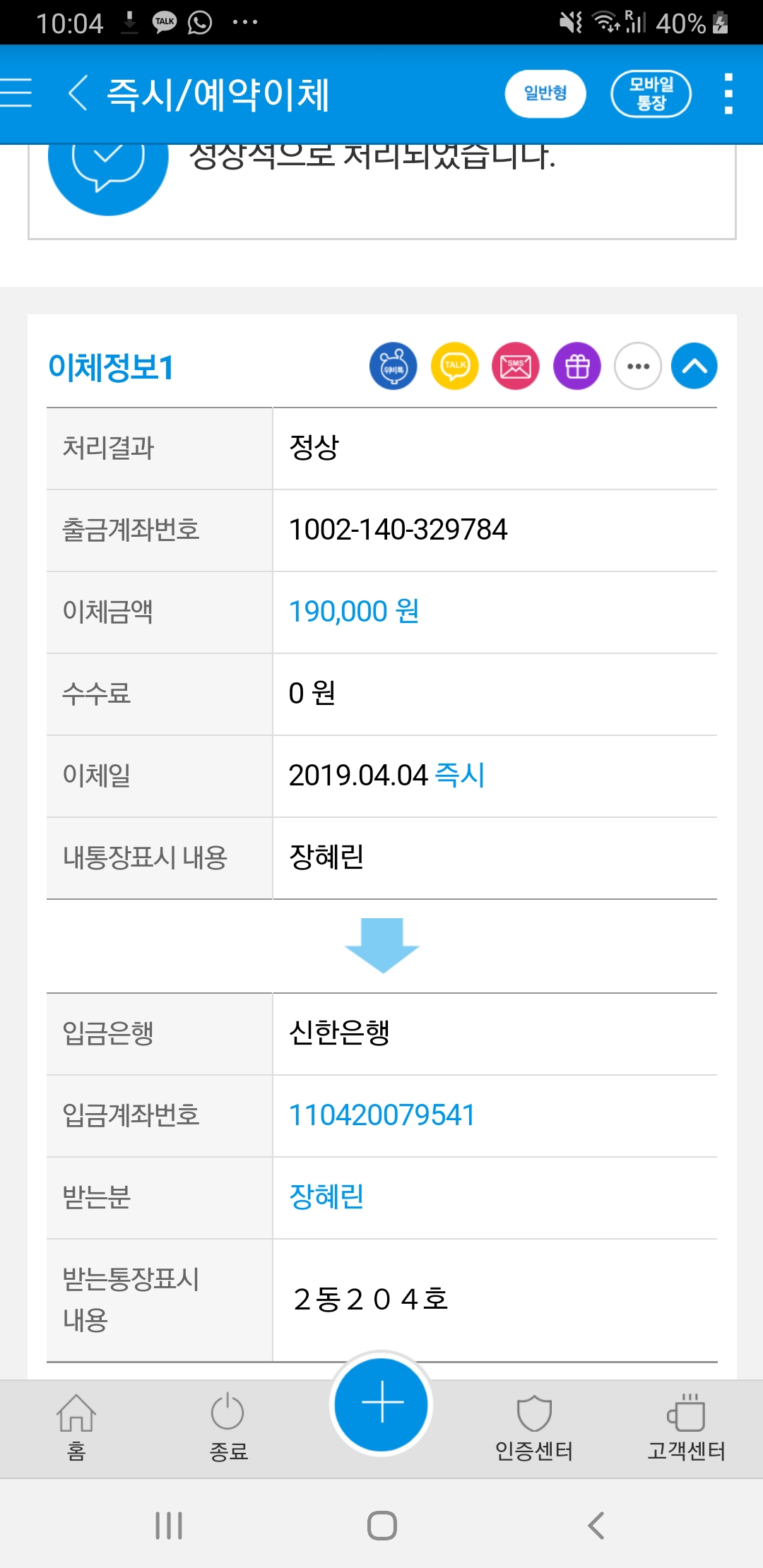Tap the purple gift icon
Viewport: 763px width, 1568px height.
click(x=577, y=366)
